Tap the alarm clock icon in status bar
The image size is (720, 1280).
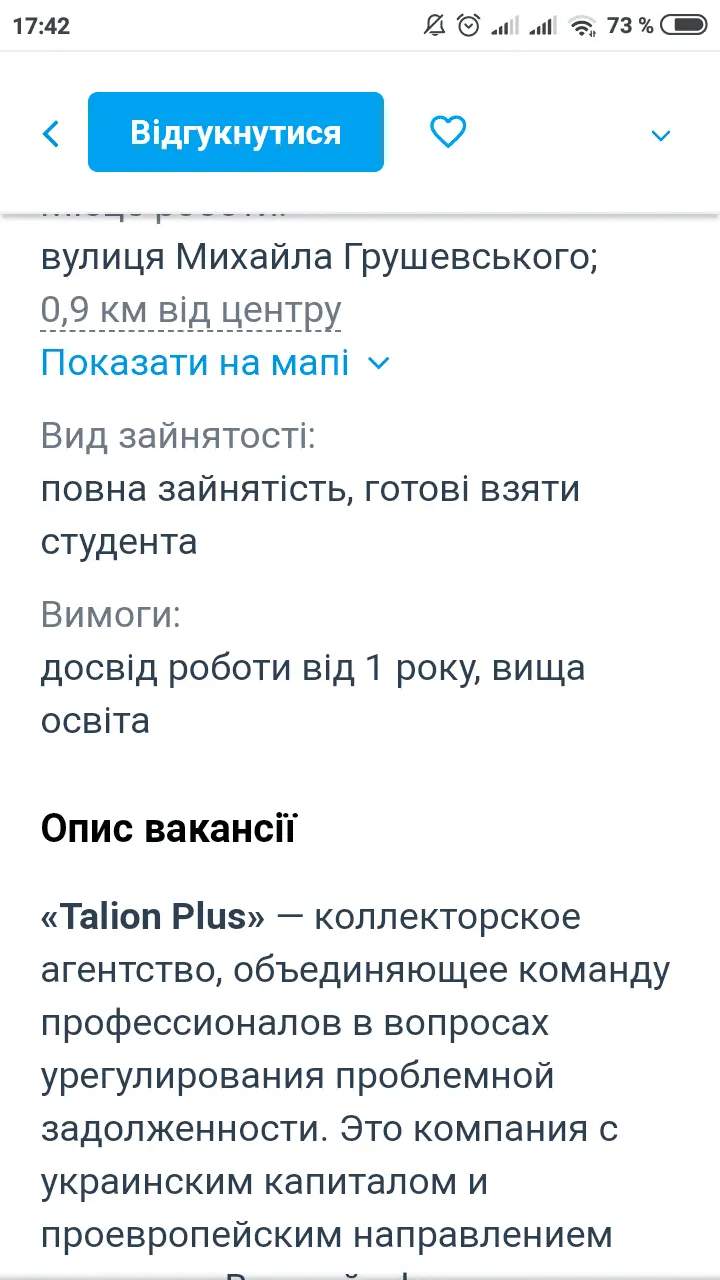[x=469, y=25]
